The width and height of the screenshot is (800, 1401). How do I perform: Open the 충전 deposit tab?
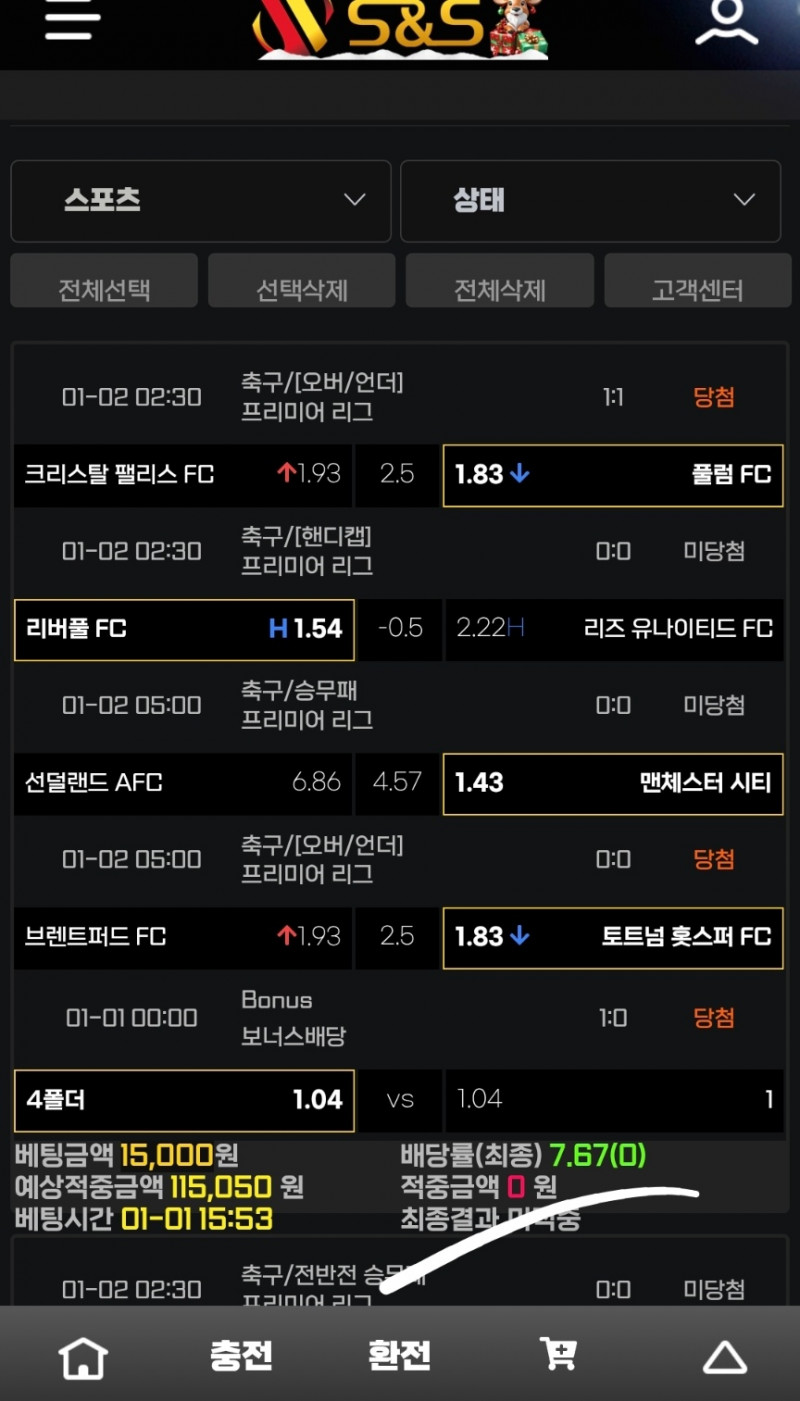click(241, 1356)
